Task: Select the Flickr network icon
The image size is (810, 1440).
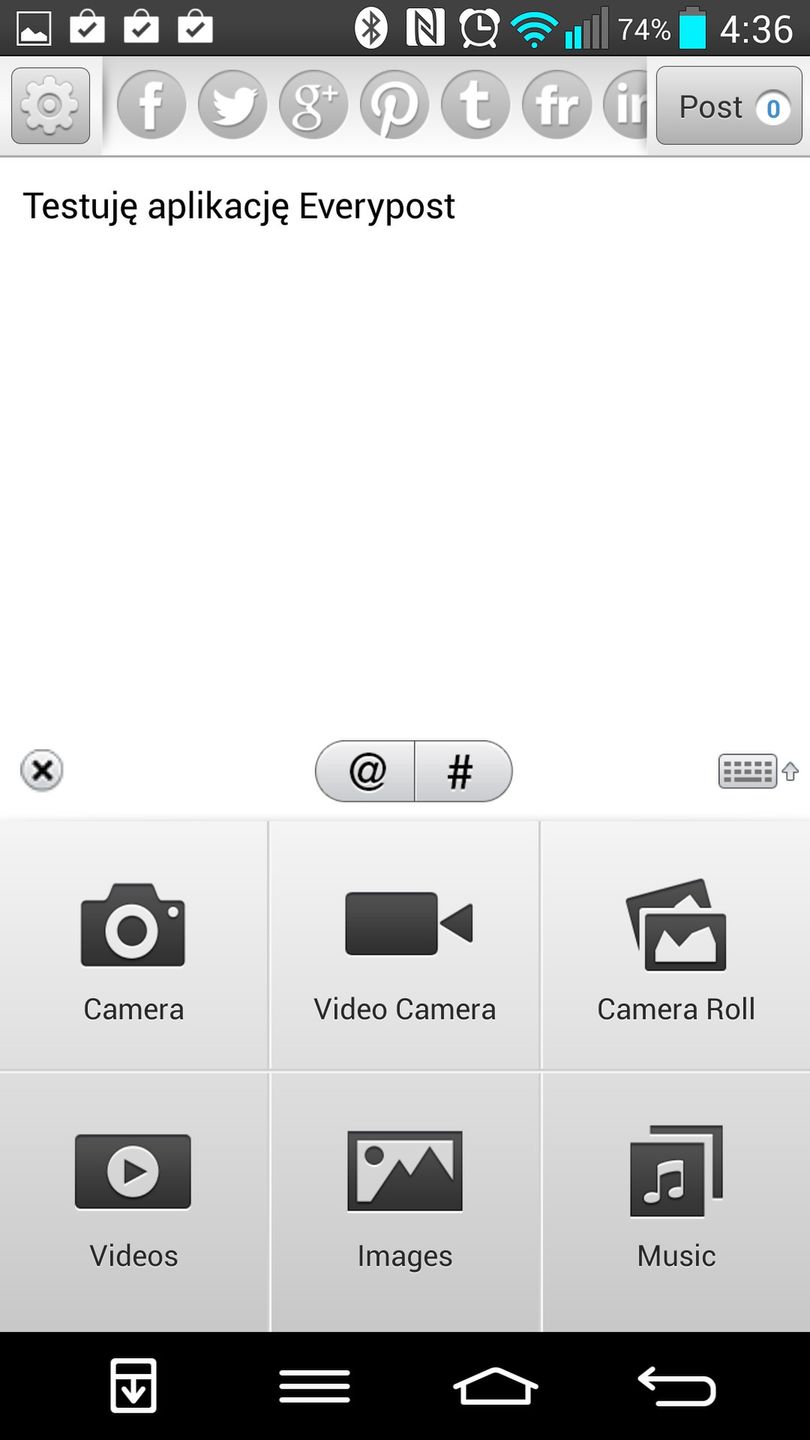Action: pyautogui.click(x=556, y=106)
